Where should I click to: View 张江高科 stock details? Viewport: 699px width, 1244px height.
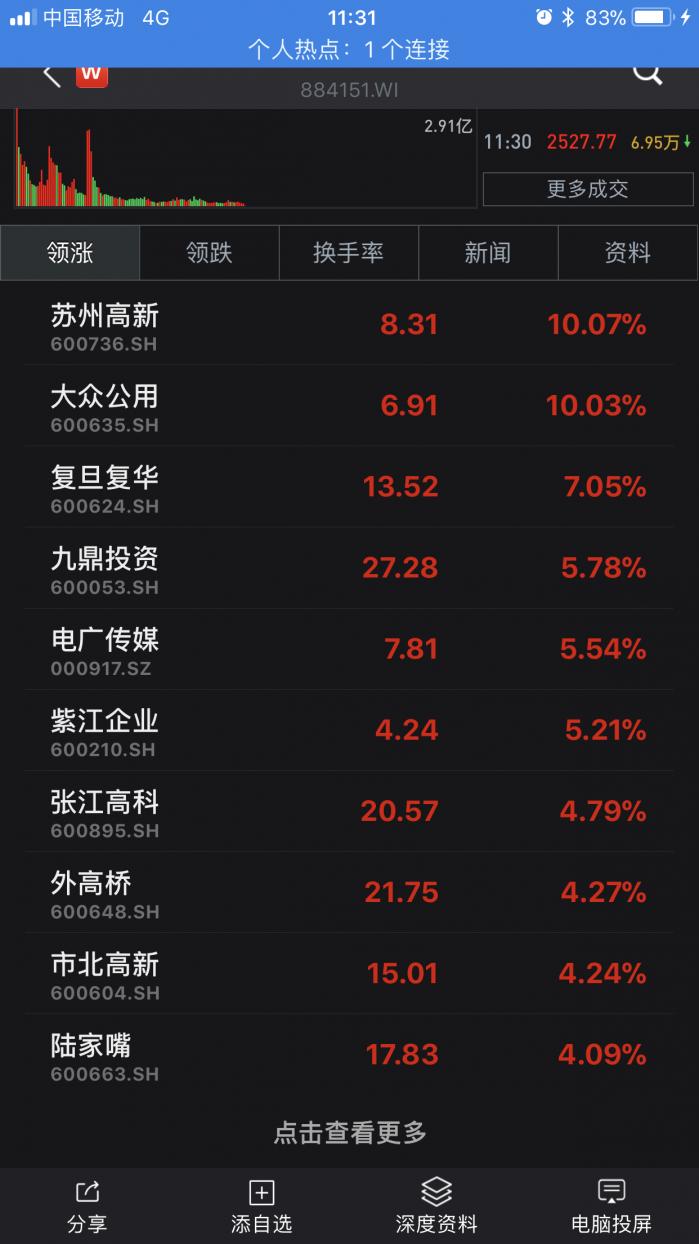[349, 811]
